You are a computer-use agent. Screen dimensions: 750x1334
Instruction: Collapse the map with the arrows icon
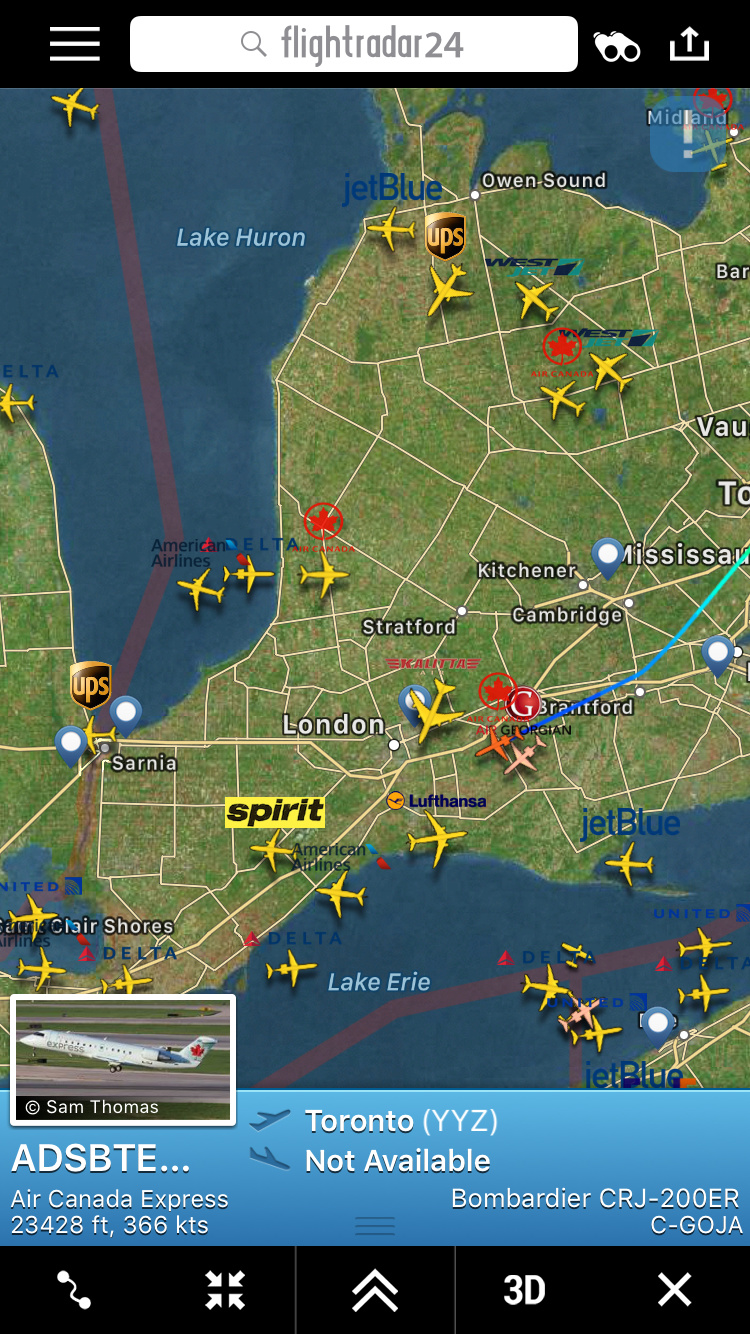pos(225,1290)
